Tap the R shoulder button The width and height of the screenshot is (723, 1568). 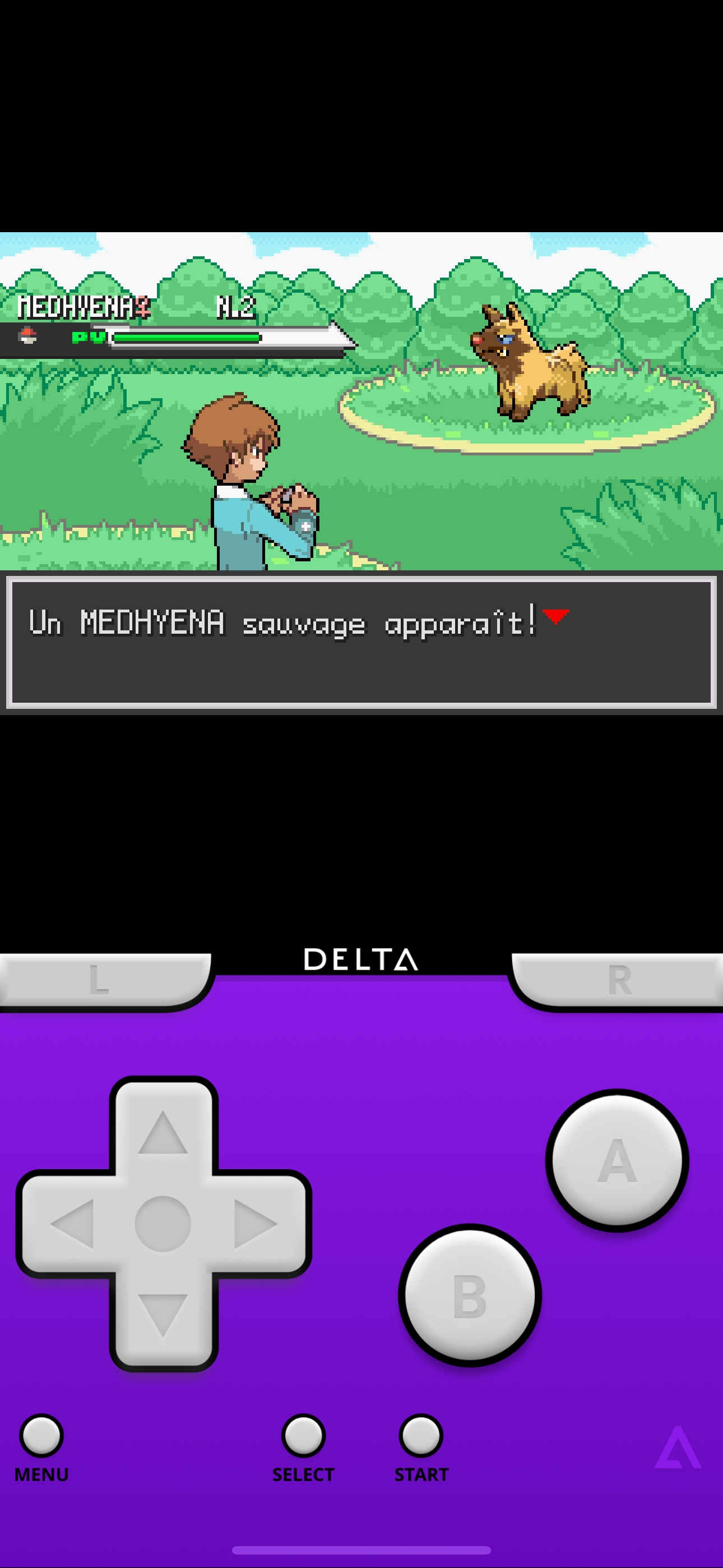pos(617,981)
